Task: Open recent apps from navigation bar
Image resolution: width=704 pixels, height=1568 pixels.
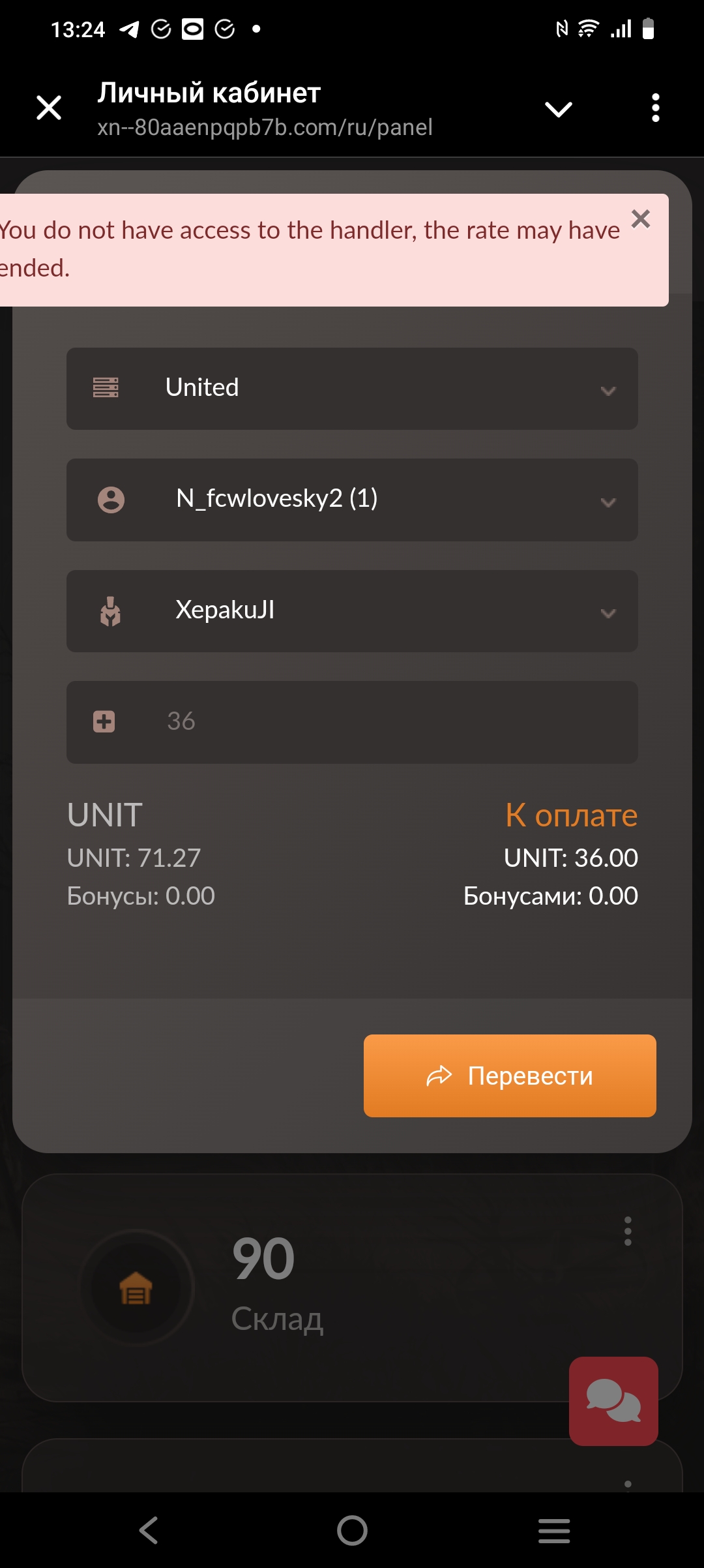Action: click(x=554, y=1530)
